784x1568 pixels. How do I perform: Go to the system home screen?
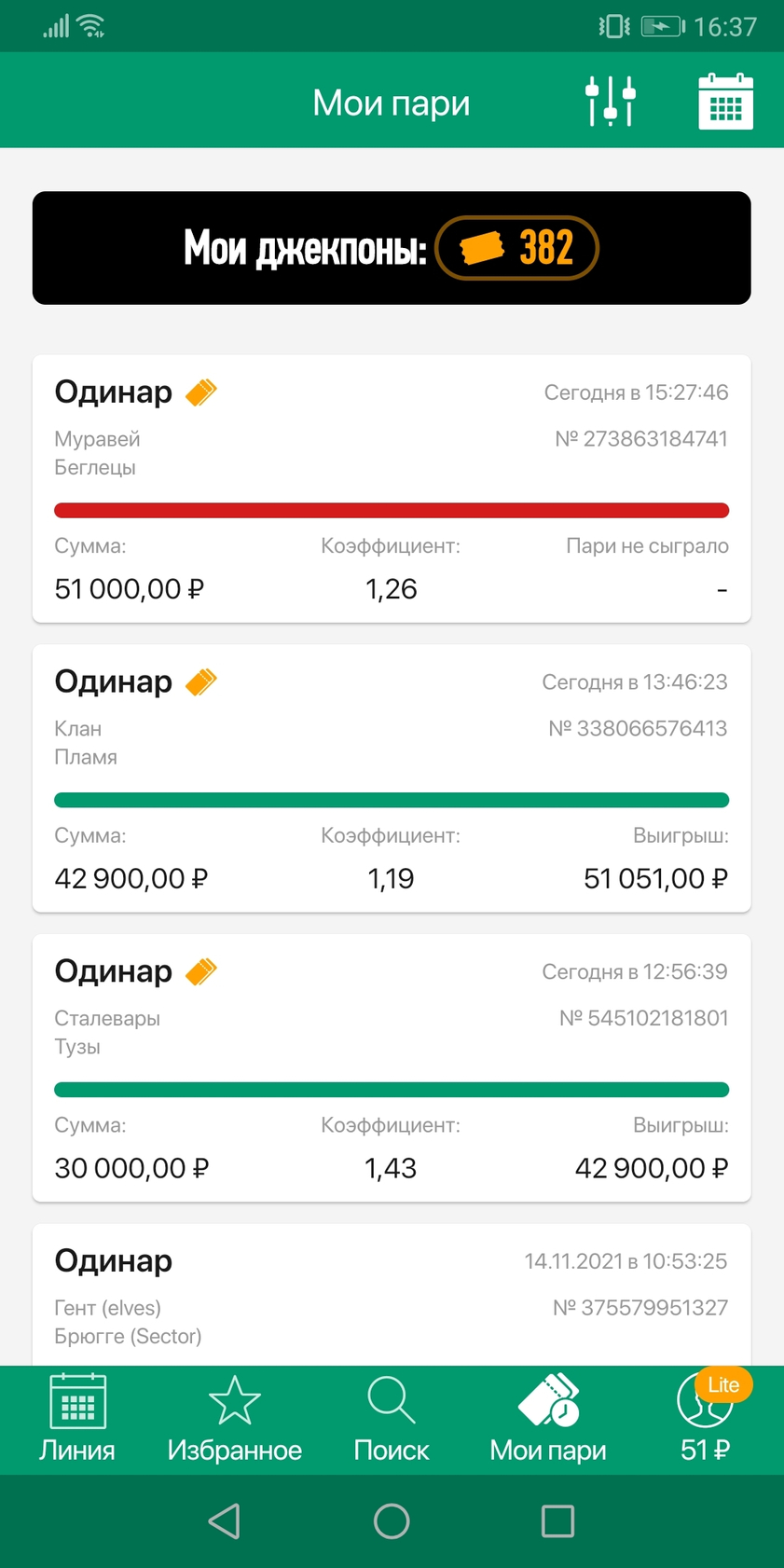tap(392, 1521)
